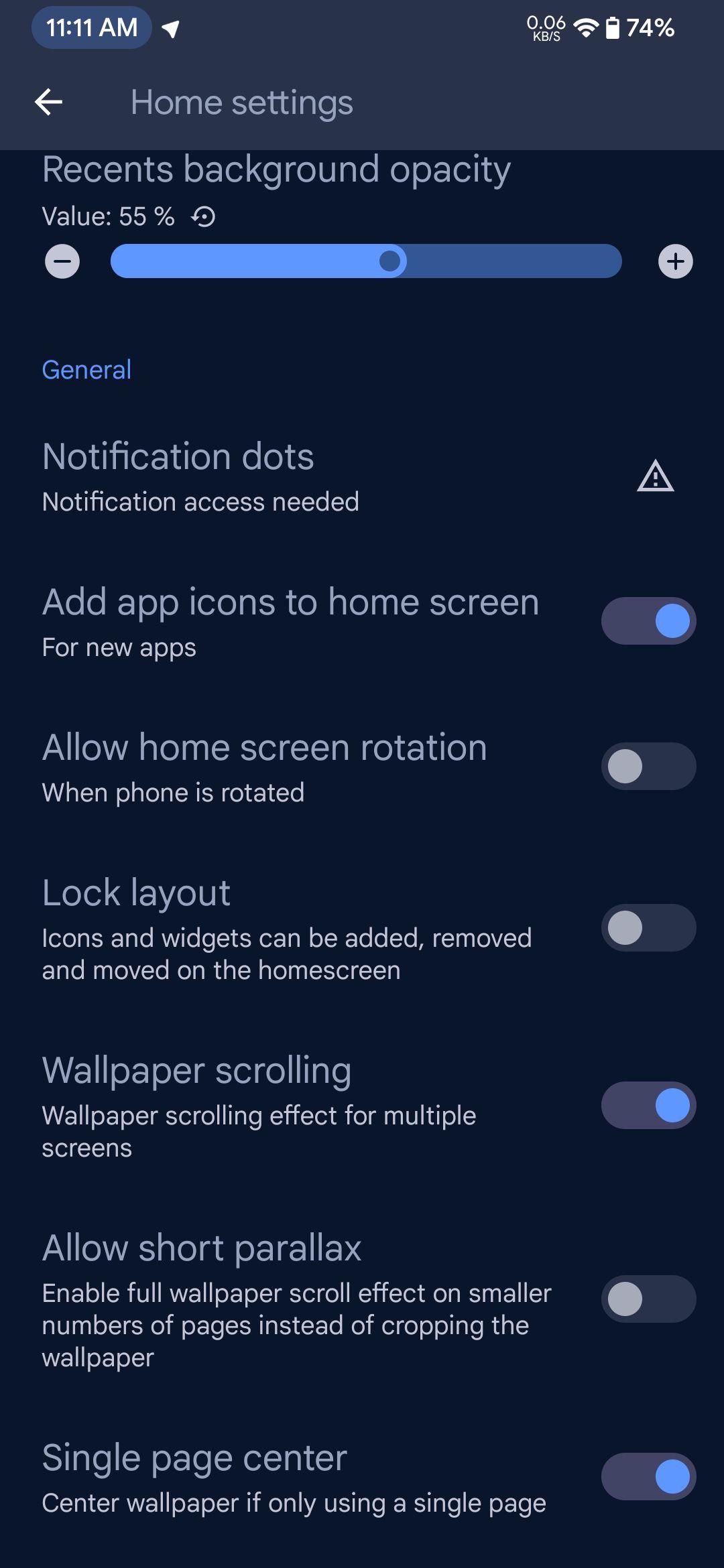The width and height of the screenshot is (724, 1568).
Task: Tap the recents background opacity slider
Action: (x=366, y=261)
